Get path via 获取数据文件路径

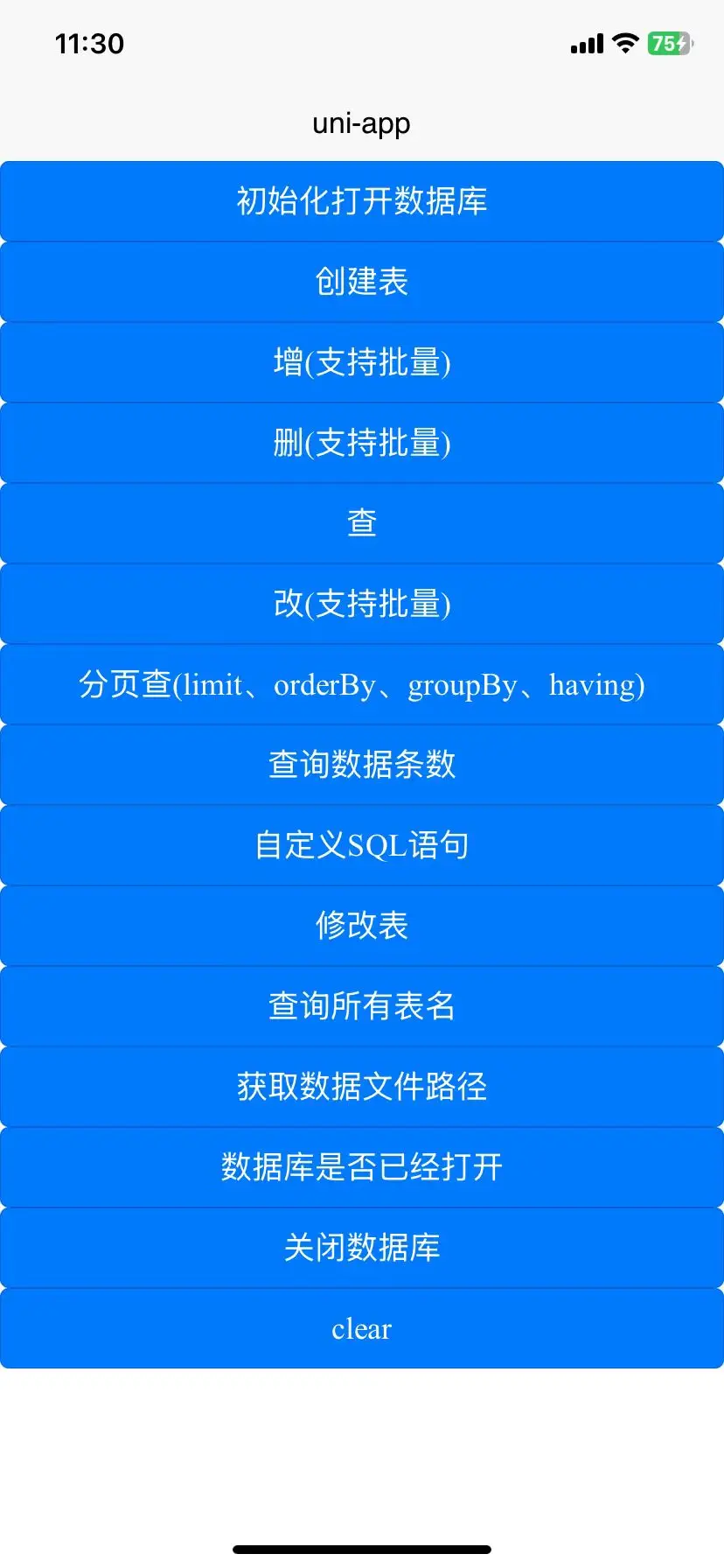click(x=362, y=1087)
